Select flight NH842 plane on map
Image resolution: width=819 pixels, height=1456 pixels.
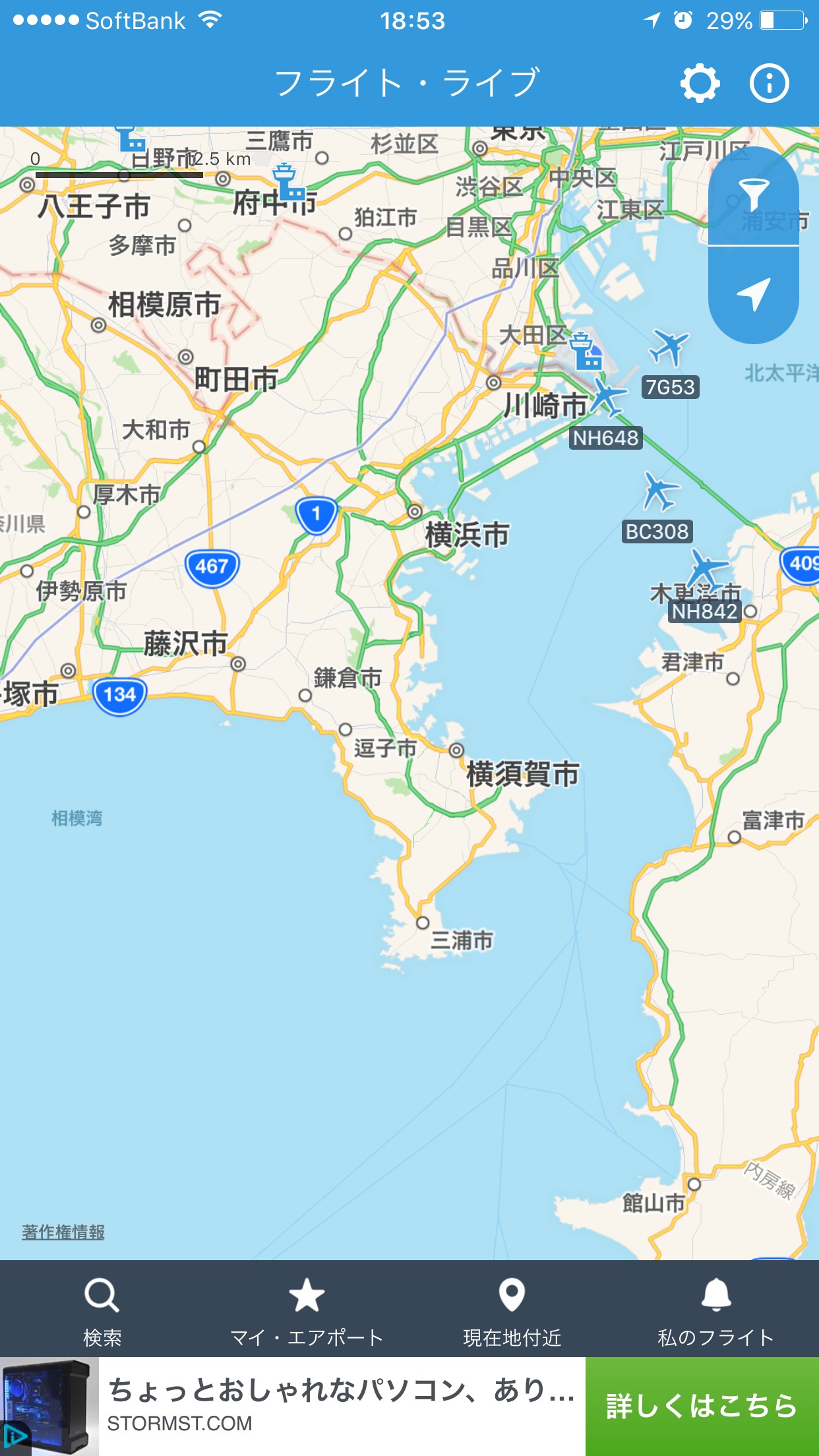(708, 569)
